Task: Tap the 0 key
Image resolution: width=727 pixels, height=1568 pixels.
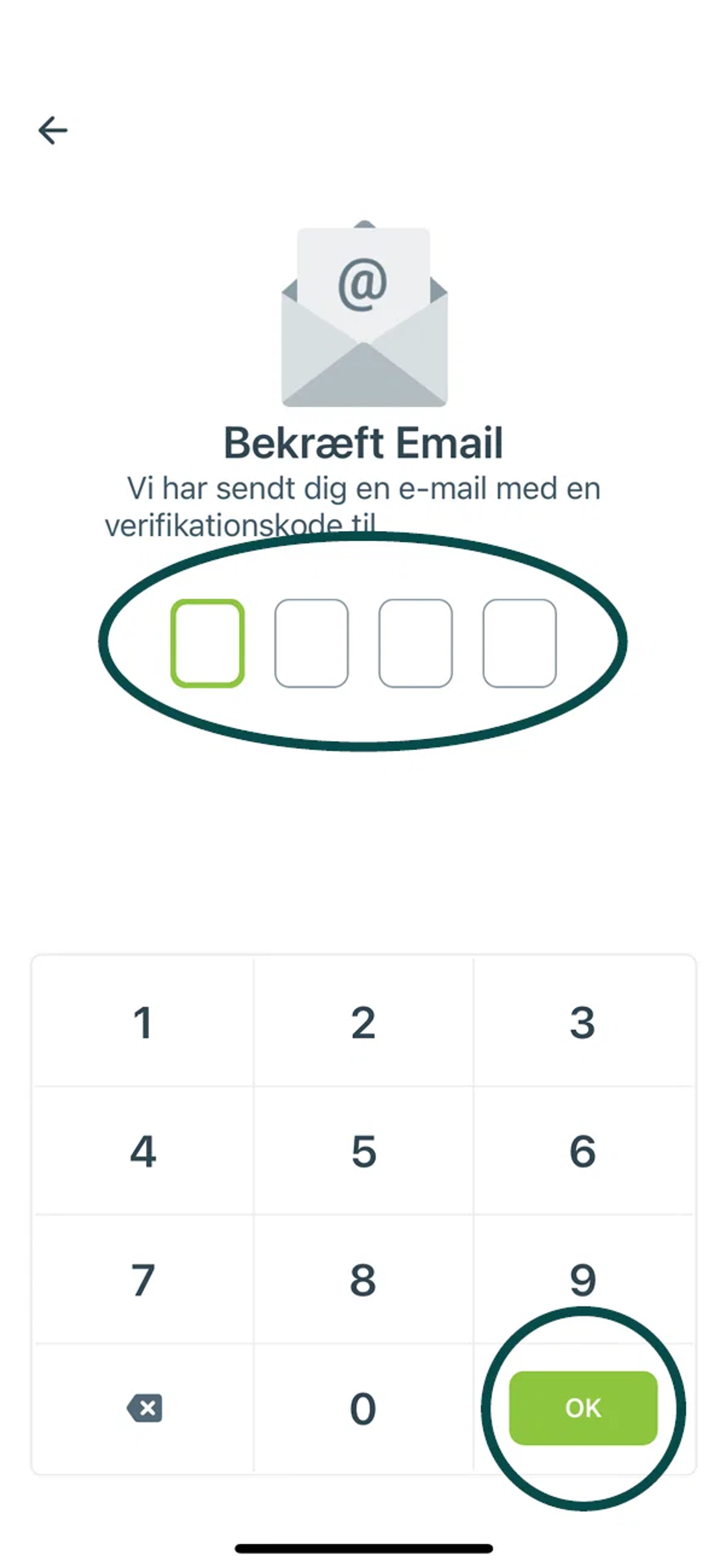Action: [363, 1408]
